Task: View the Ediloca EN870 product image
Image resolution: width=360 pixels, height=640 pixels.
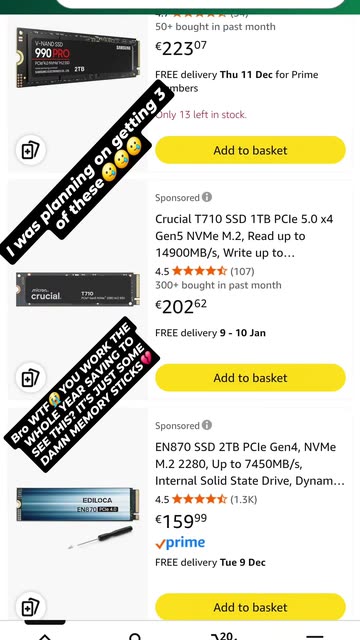Action: (x=78, y=516)
